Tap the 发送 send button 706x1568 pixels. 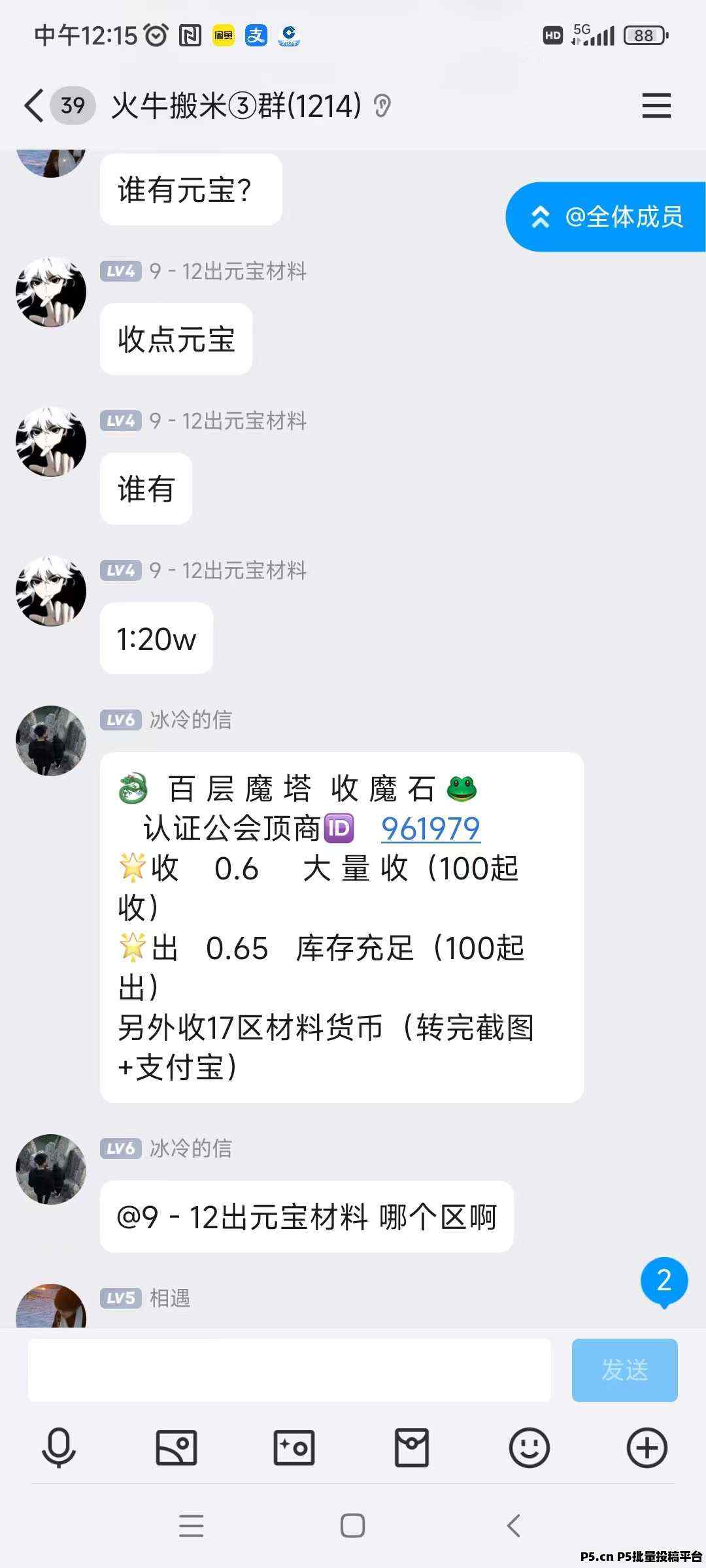click(x=624, y=1370)
